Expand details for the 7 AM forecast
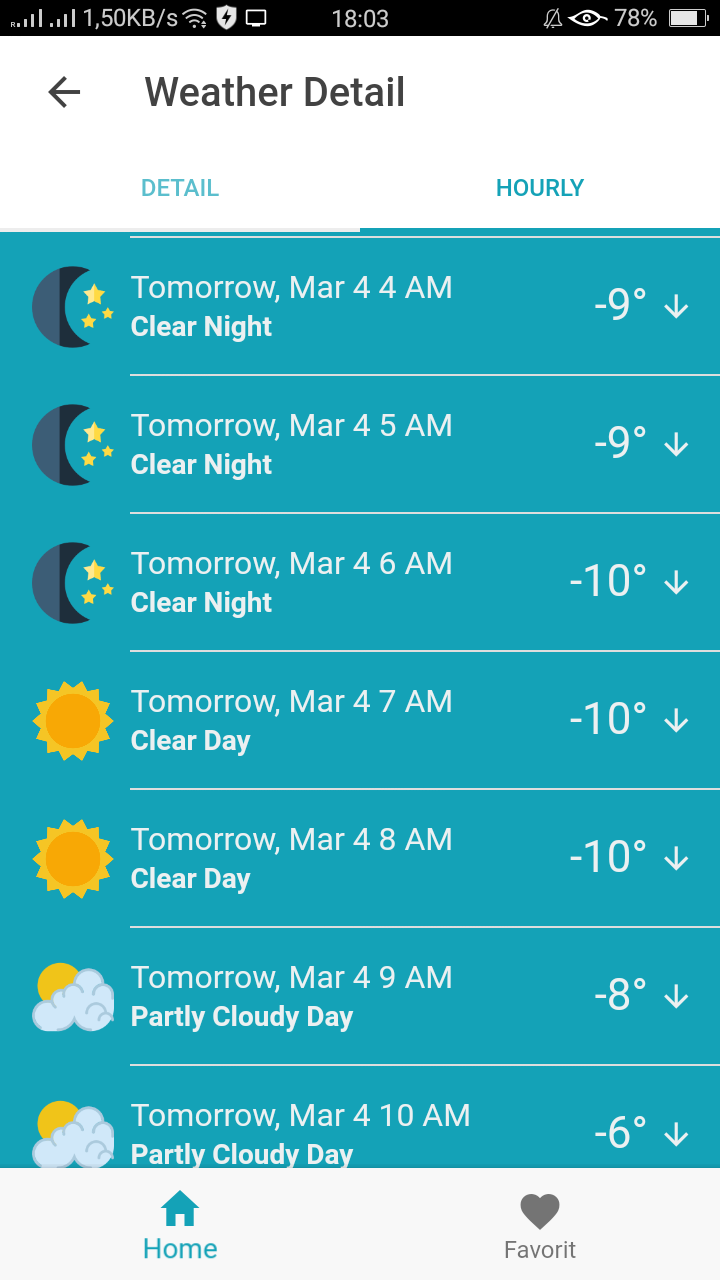The image size is (720, 1280). [677, 718]
